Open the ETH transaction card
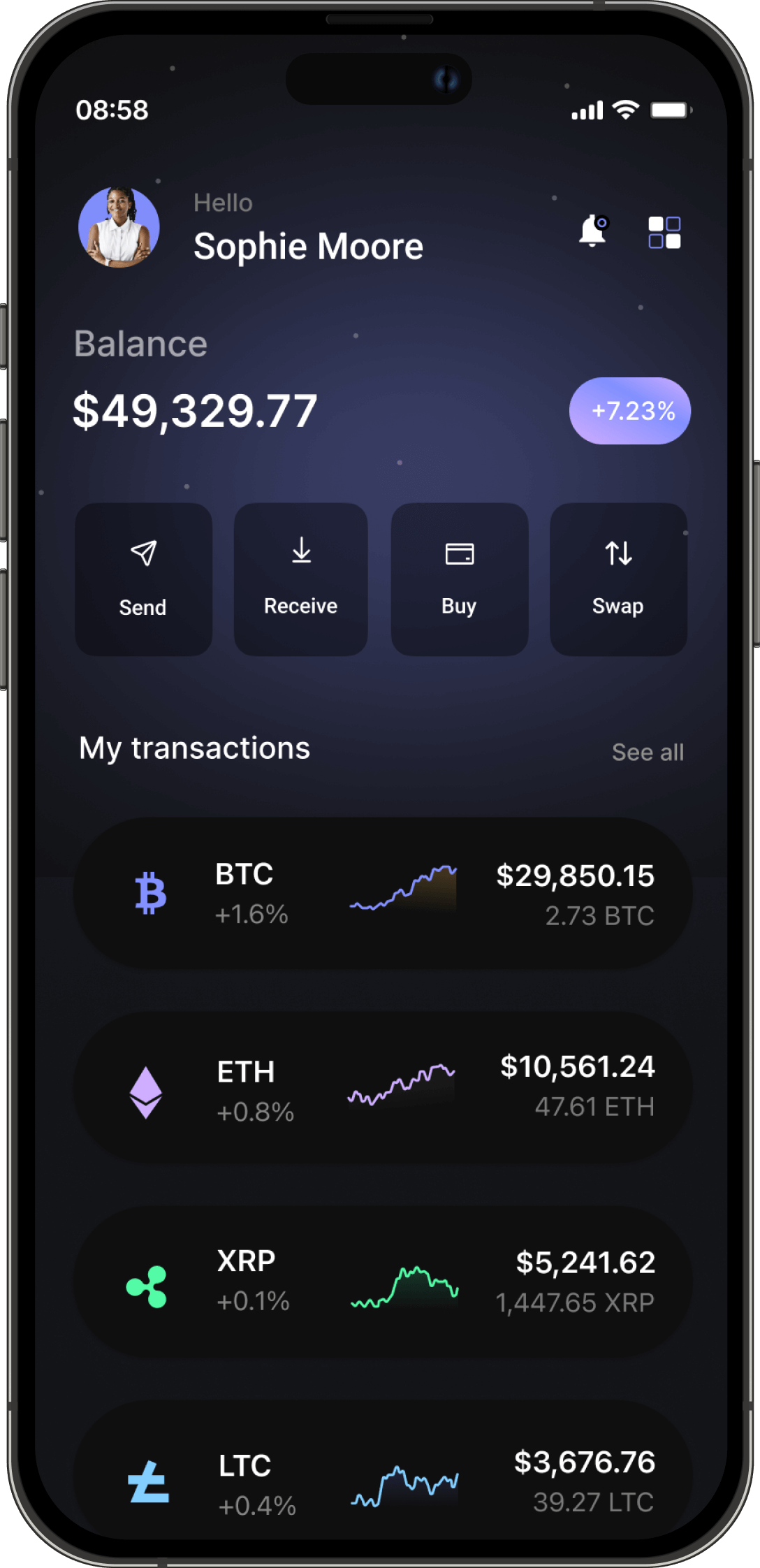760x1568 pixels. [383, 1087]
